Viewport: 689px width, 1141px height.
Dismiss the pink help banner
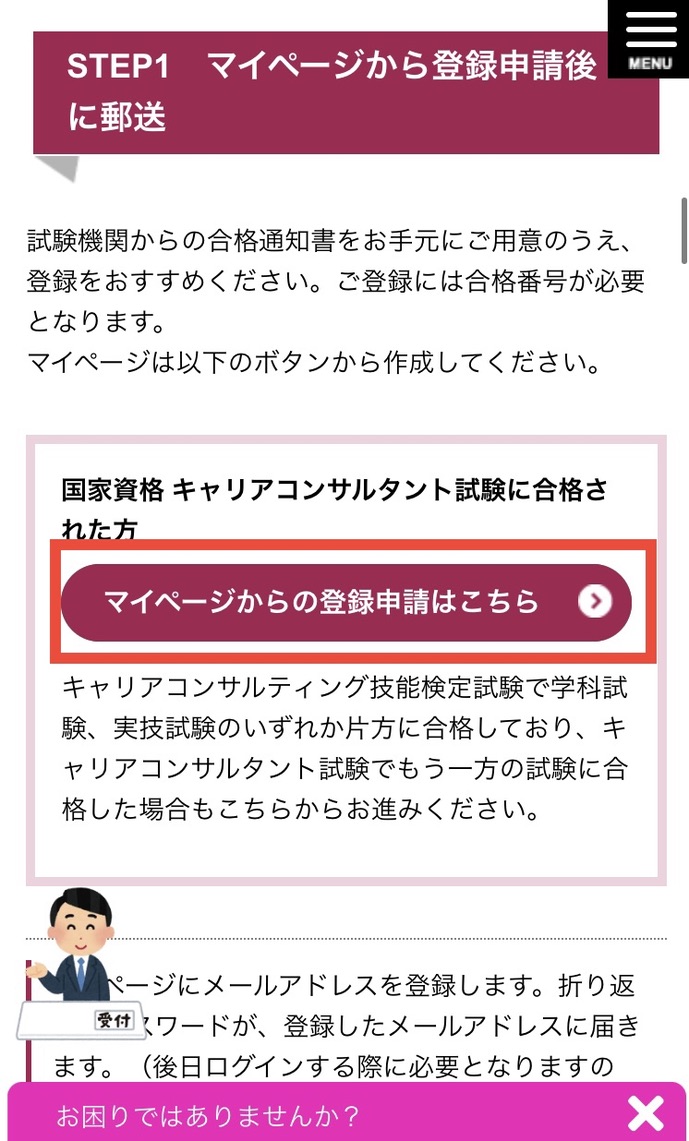646,1113
